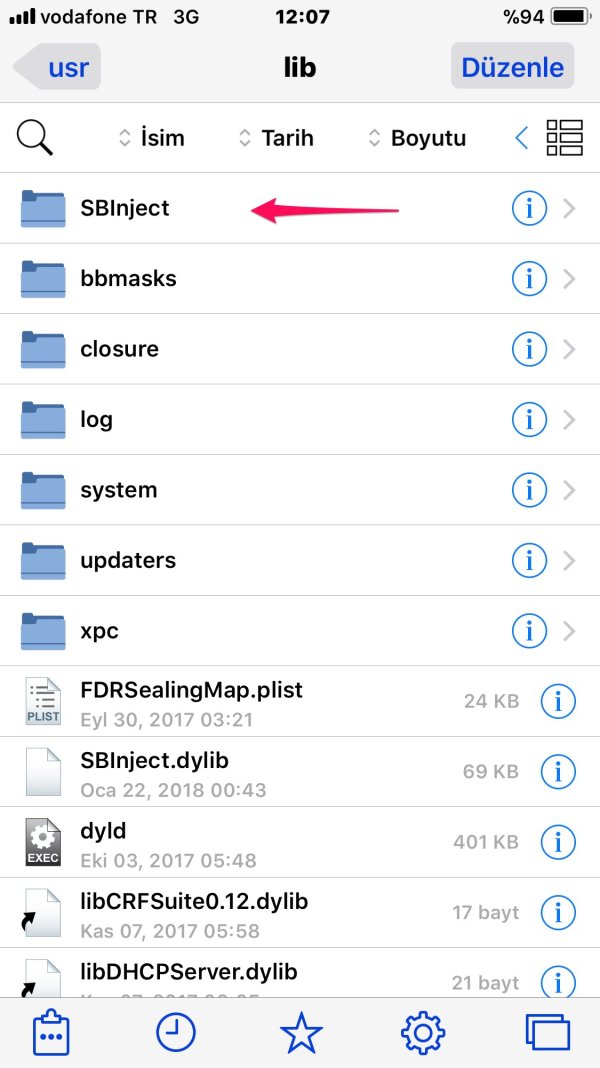Sort files by Tarih
The image size is (600, 1068).
point(277,138)
